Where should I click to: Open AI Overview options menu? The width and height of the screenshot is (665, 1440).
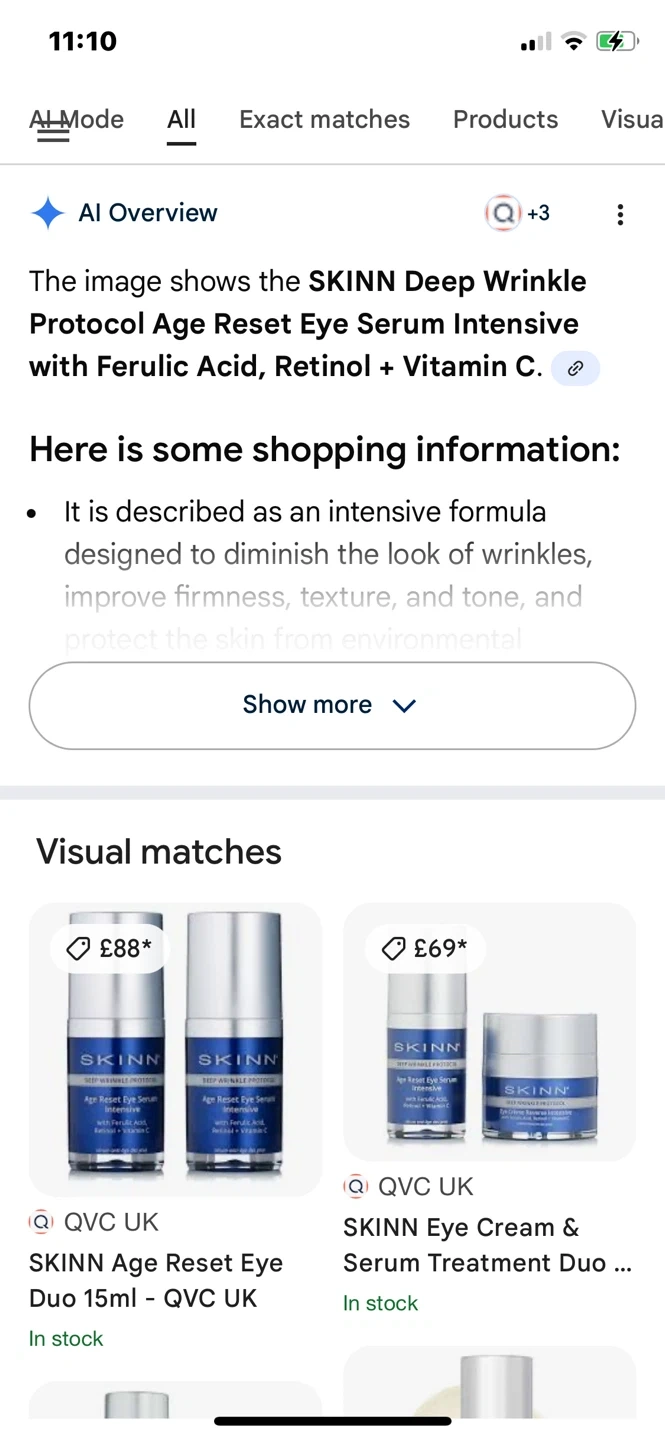click(x=620, y=214)
